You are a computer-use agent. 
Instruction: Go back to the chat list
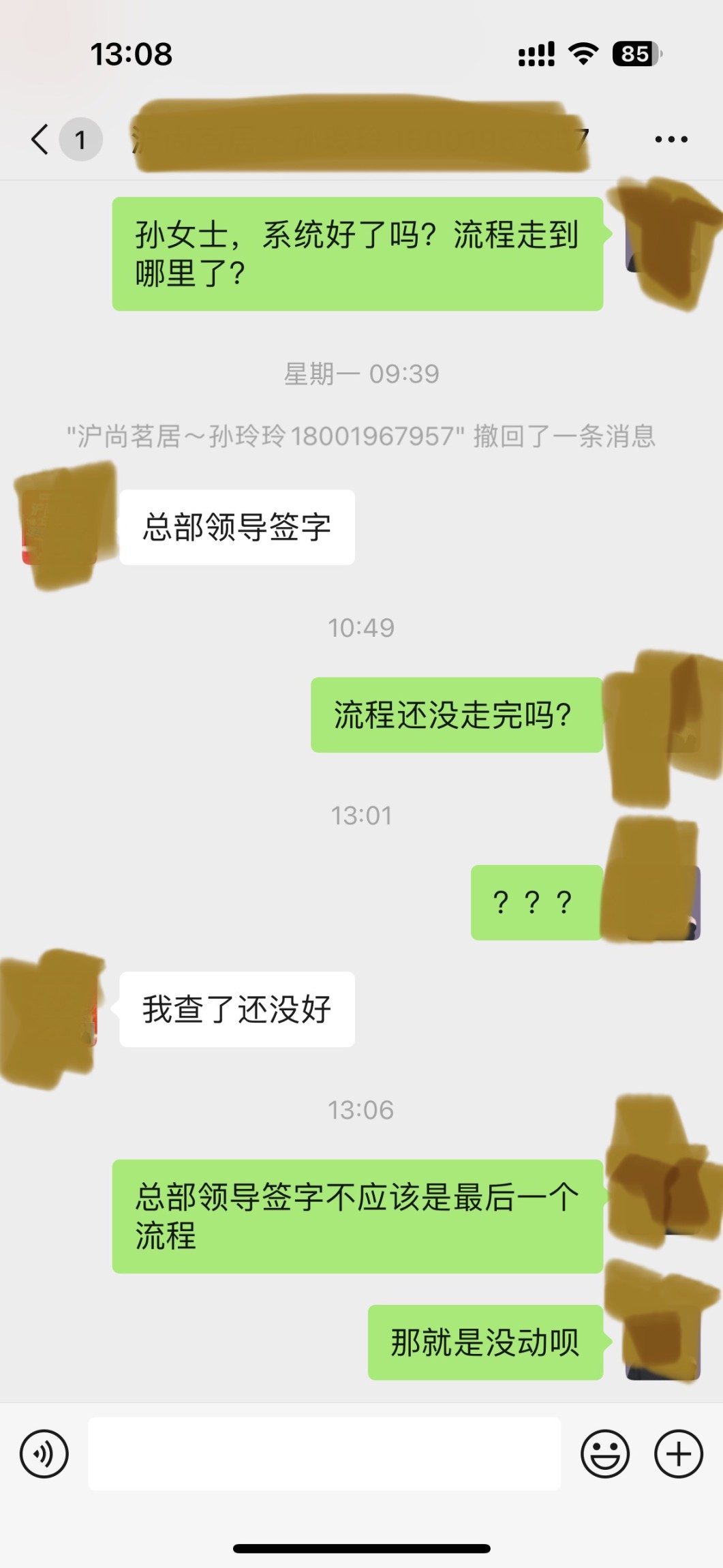41,139
